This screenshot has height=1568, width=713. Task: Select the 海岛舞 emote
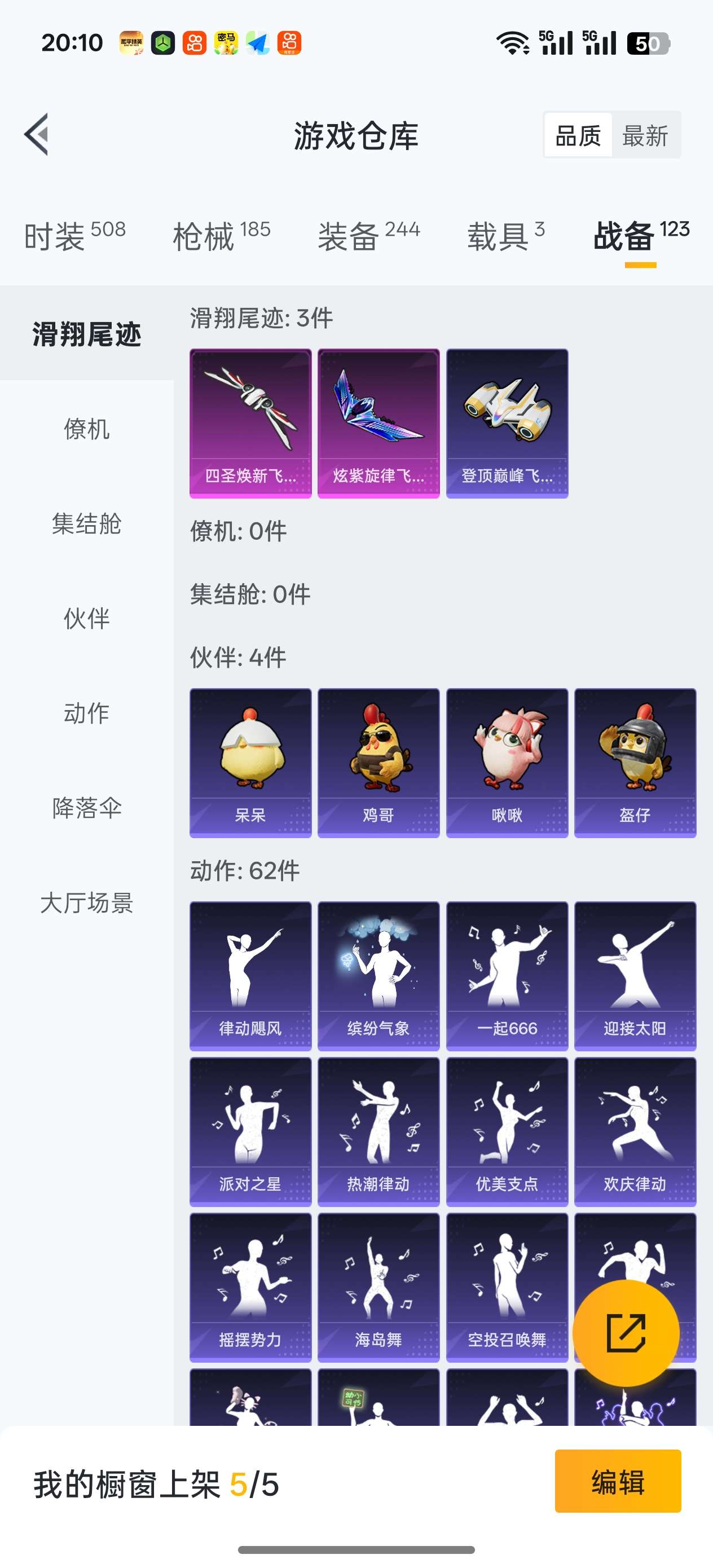[x=378, y=1287]
